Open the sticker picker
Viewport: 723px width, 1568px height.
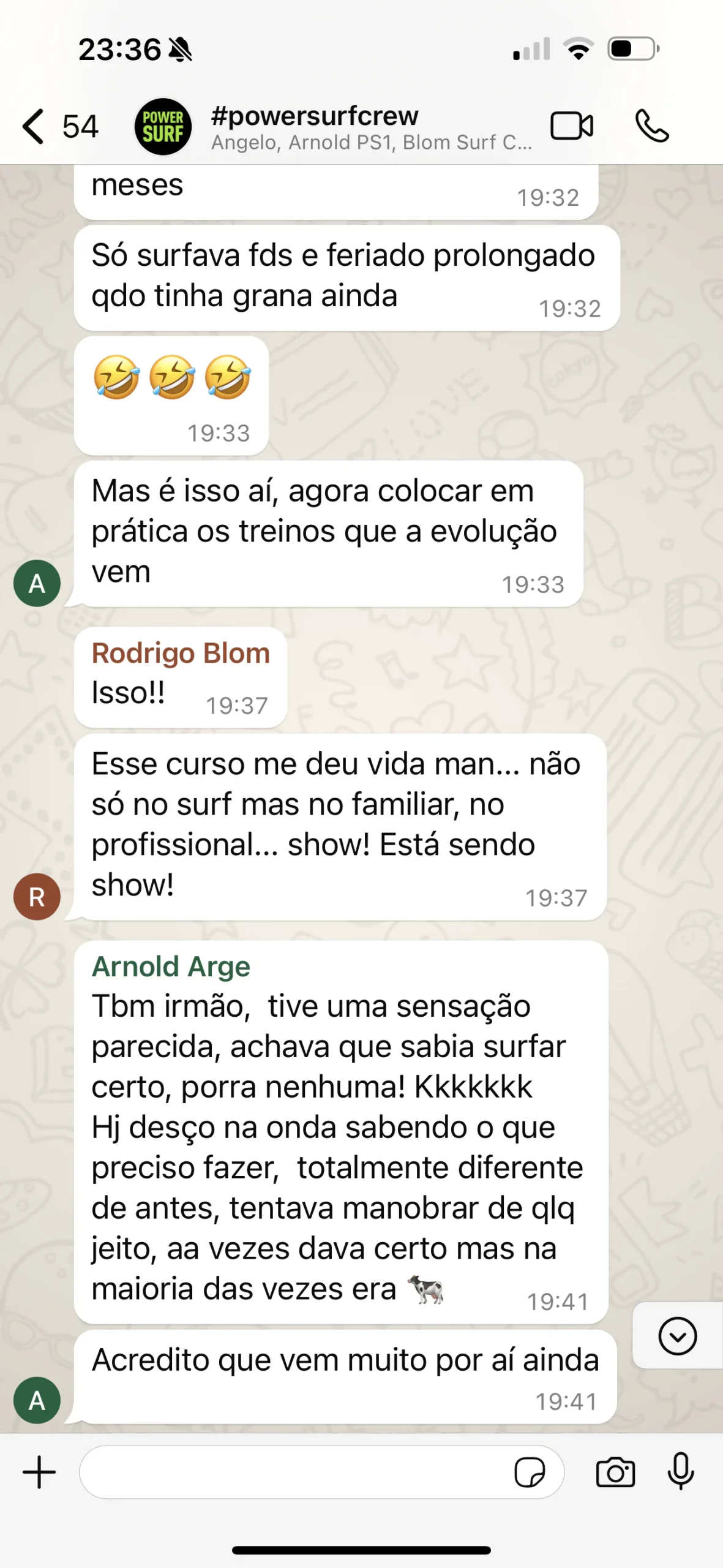pyautogui.click(x=530, y=1472)
